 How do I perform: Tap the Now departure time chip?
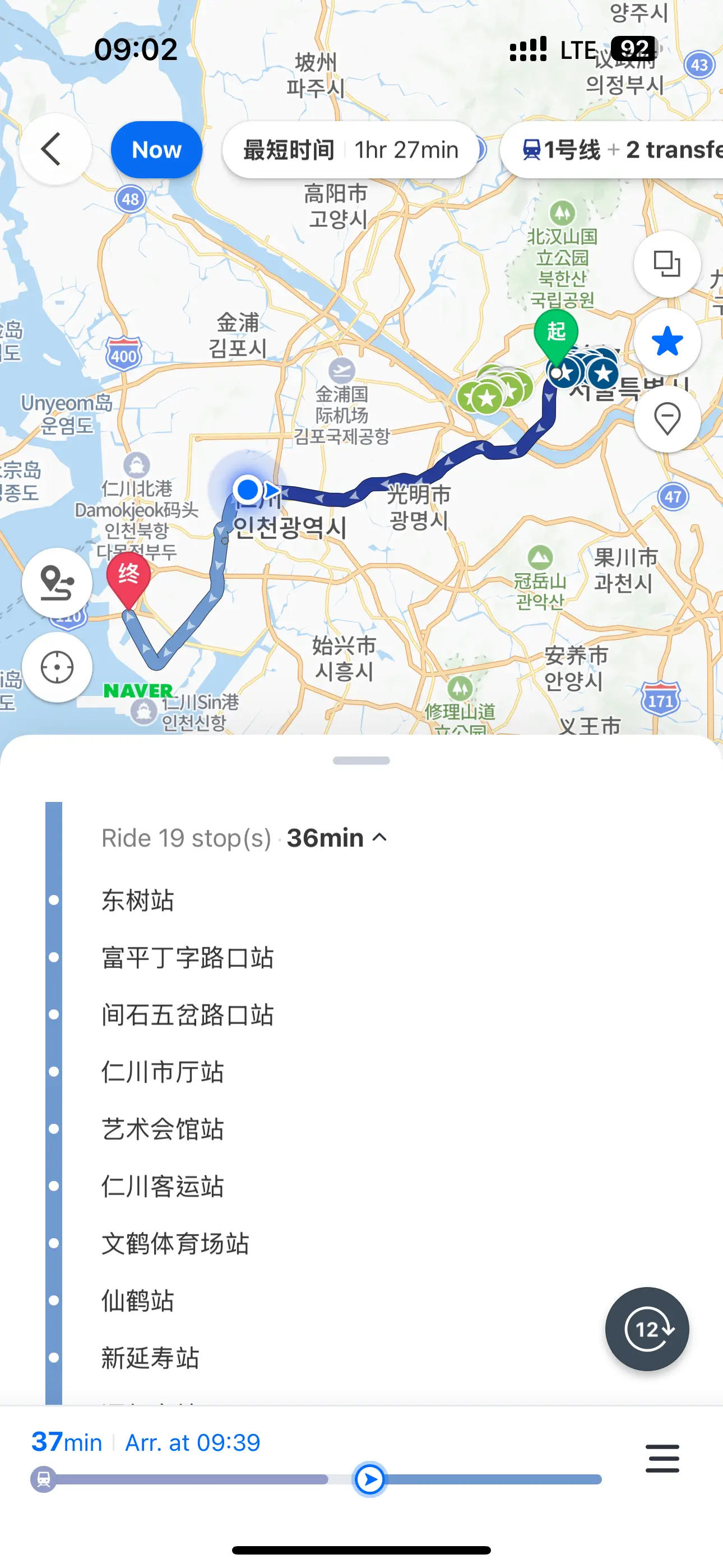pos(156,150)
